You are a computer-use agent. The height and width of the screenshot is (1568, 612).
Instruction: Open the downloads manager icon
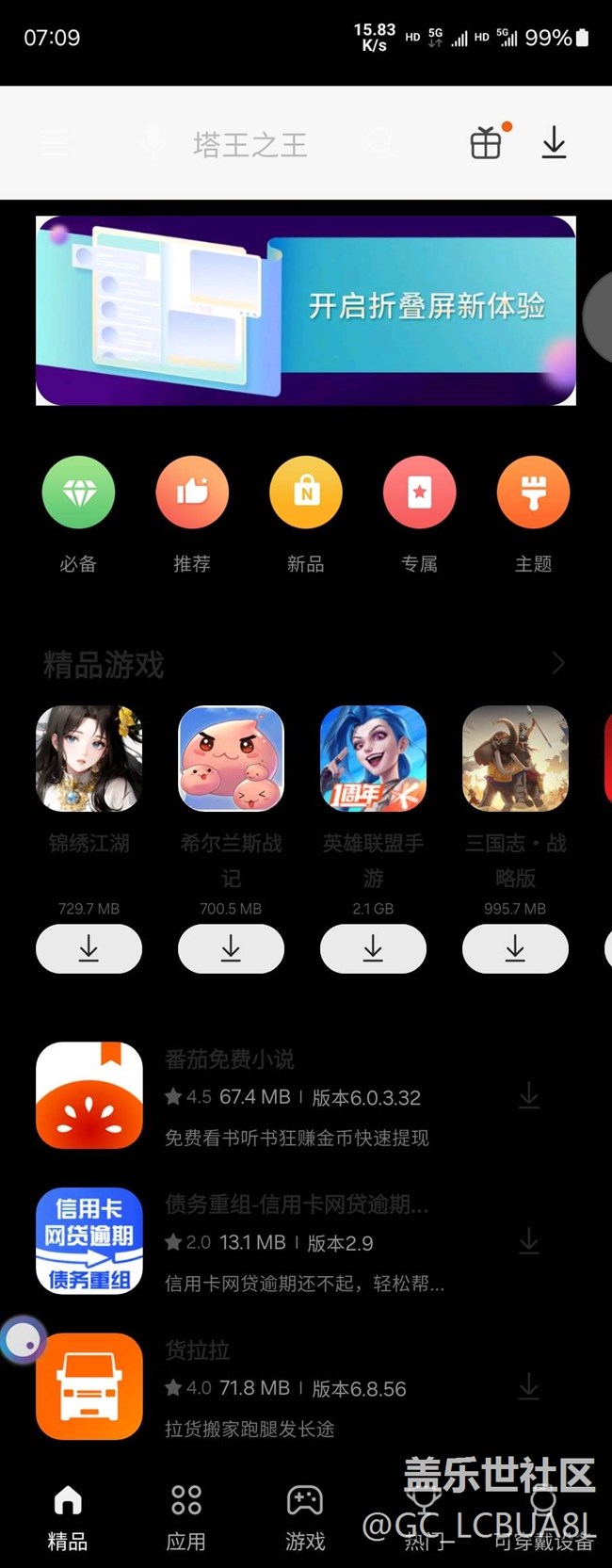click(x=554, y=143)
